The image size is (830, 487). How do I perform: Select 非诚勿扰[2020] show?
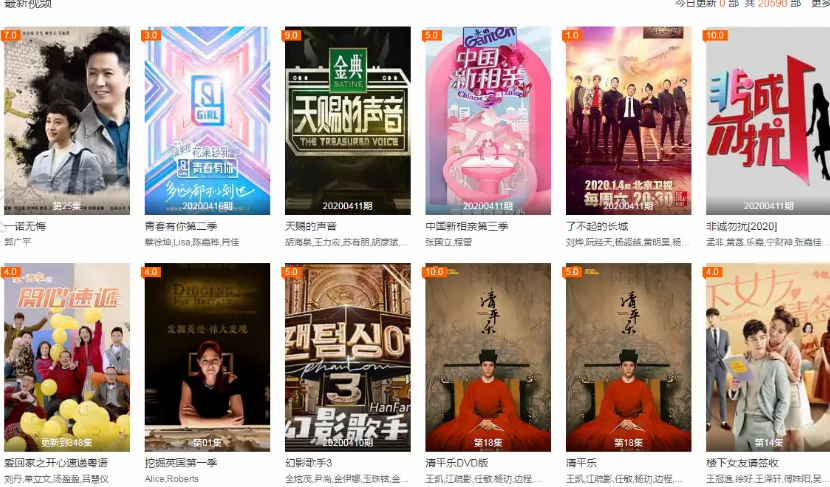(x=767, y=120)
